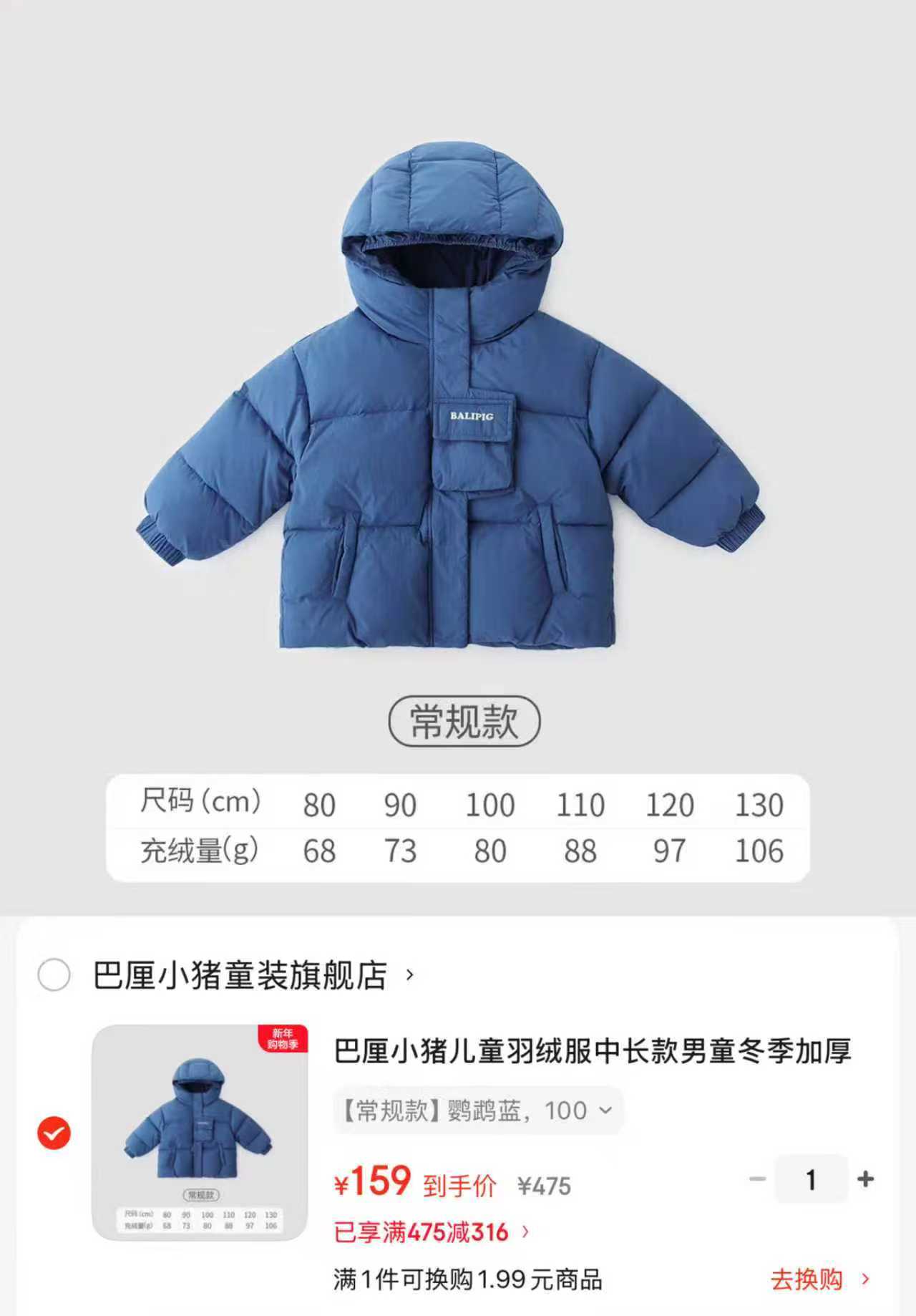This screenshot has width=916, height=1316.
Task: Tap the 去换购 redemption button
Action: point(807,1277)
